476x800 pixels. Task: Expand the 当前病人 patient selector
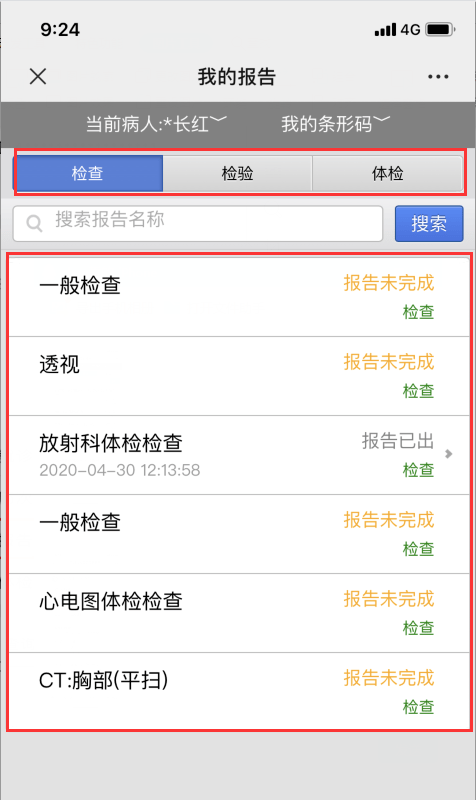[x=156, y=123]
